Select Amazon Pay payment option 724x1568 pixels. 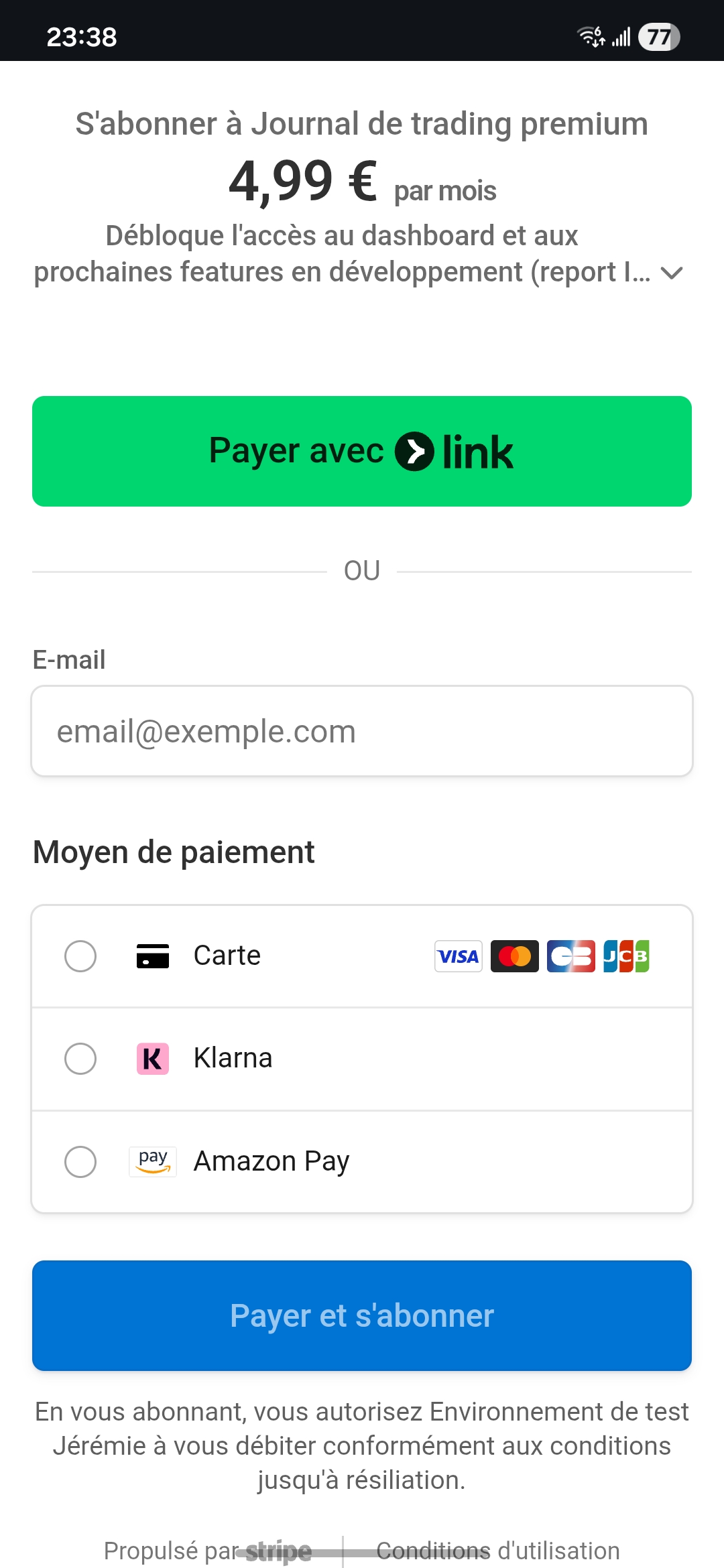80,1161
